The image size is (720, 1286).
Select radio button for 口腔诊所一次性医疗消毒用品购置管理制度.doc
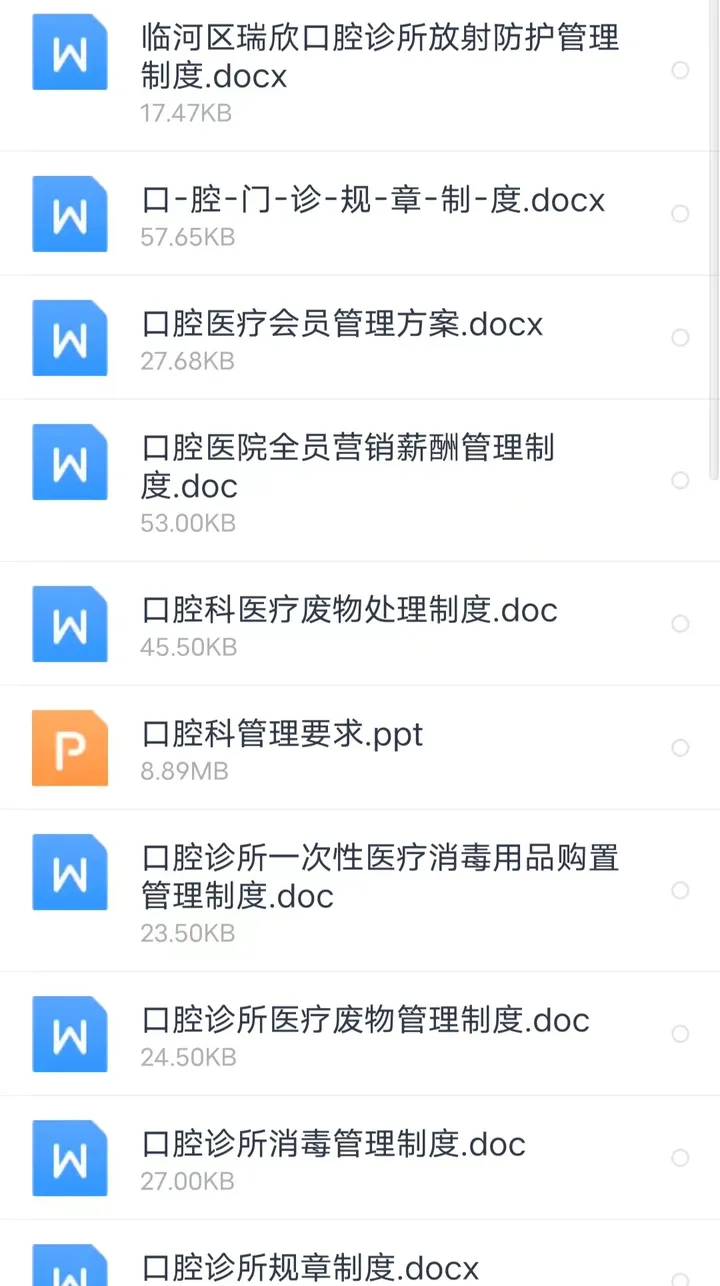coord(680,890)
